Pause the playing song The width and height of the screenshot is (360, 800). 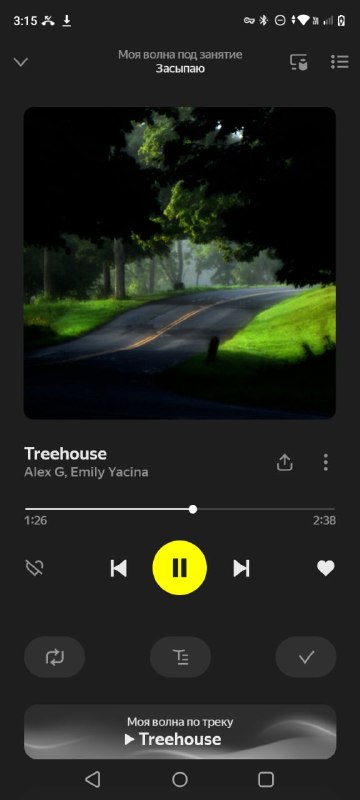tap(179, 568)
